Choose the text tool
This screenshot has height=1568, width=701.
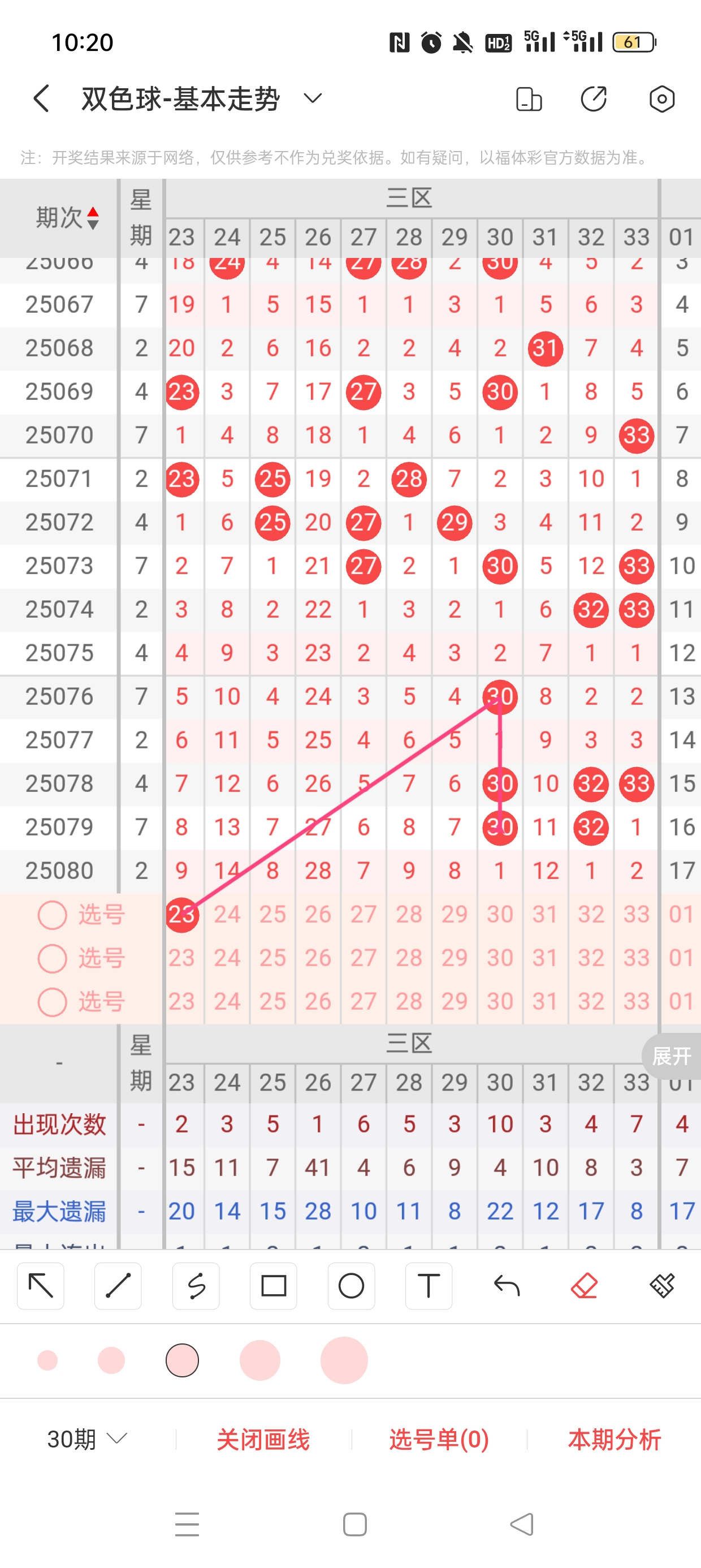[x=429, y=1286]
